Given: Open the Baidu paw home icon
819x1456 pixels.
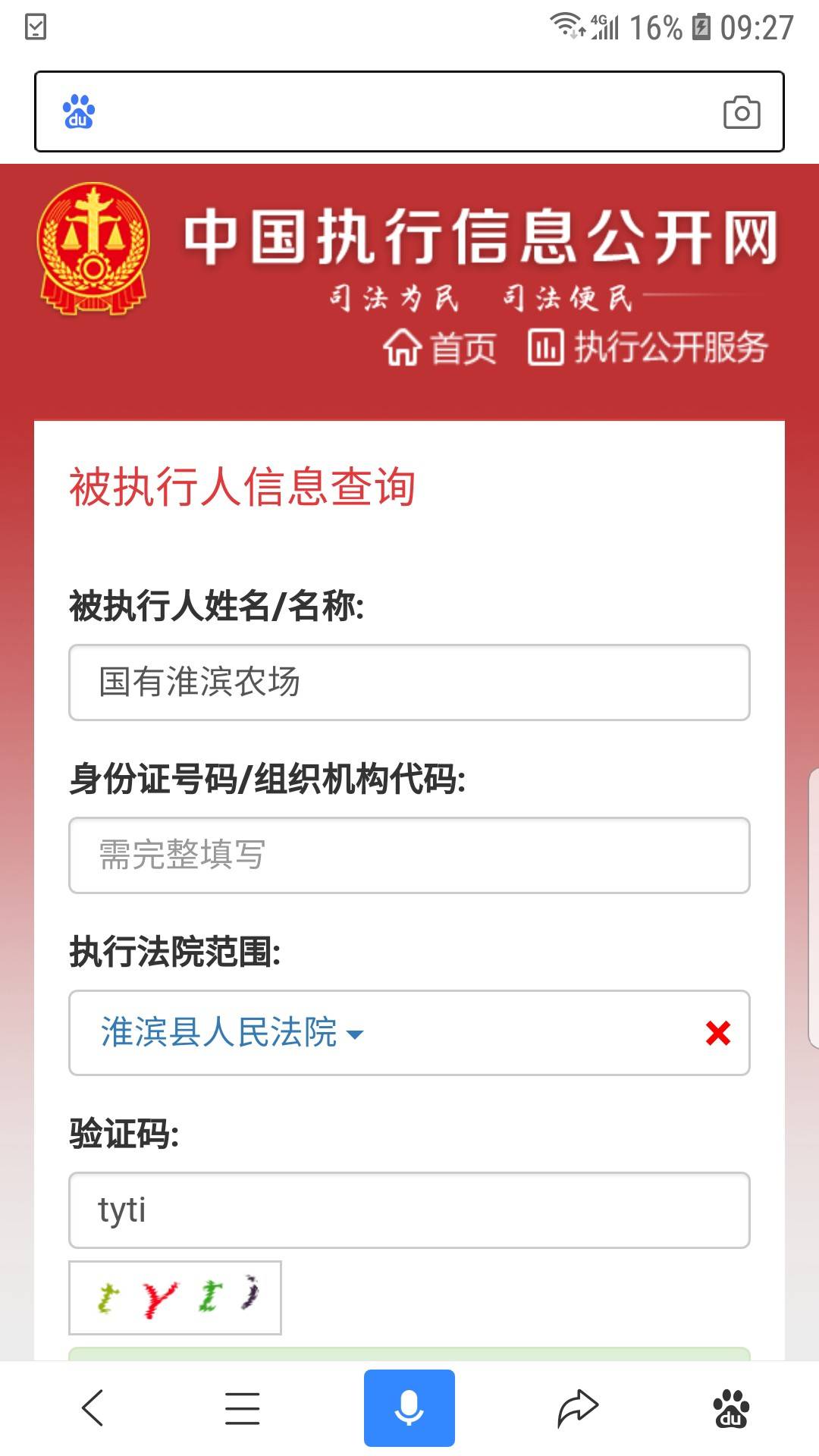Looking at the screenshot, I should coord(730,1408).
